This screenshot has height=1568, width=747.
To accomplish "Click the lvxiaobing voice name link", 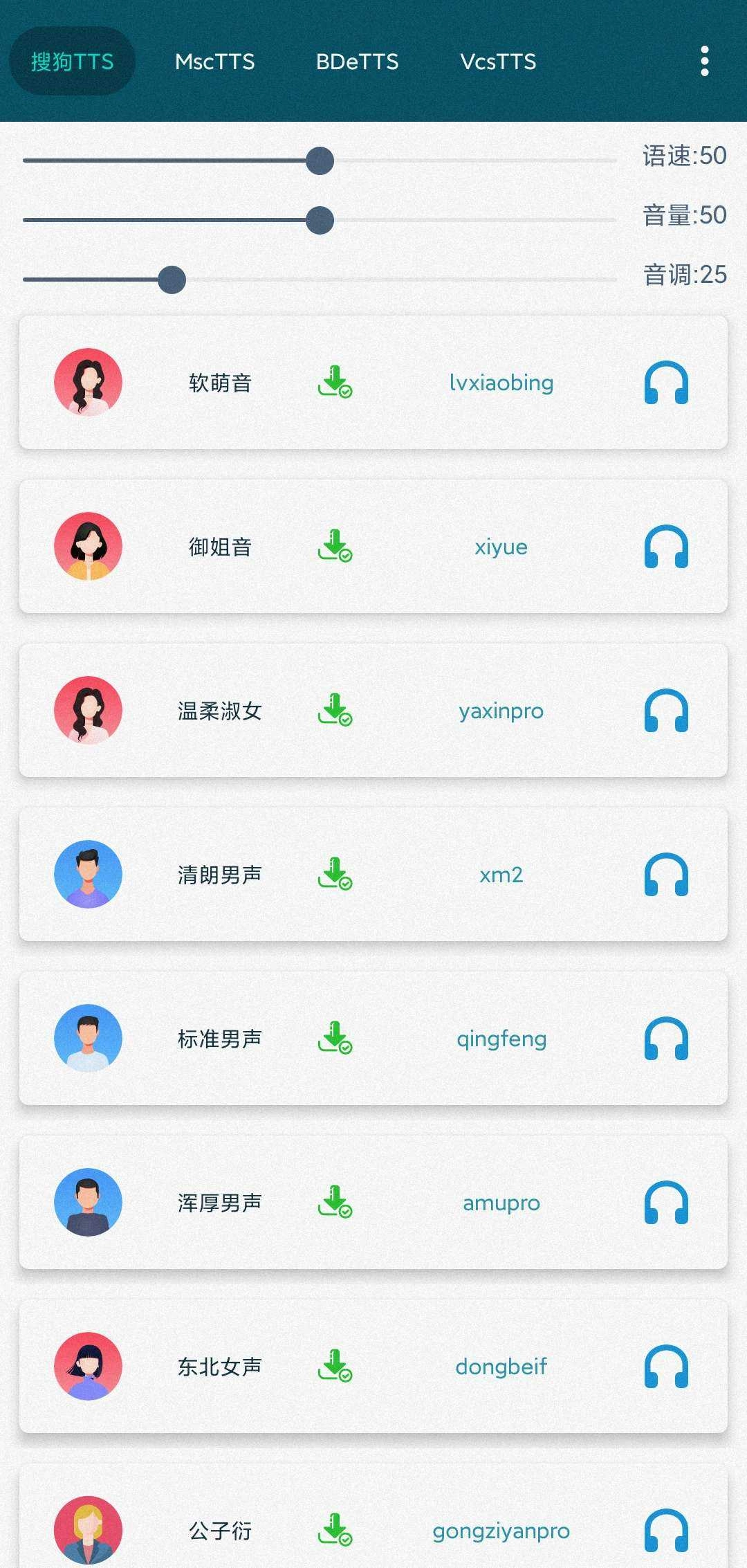I will 501,383.
